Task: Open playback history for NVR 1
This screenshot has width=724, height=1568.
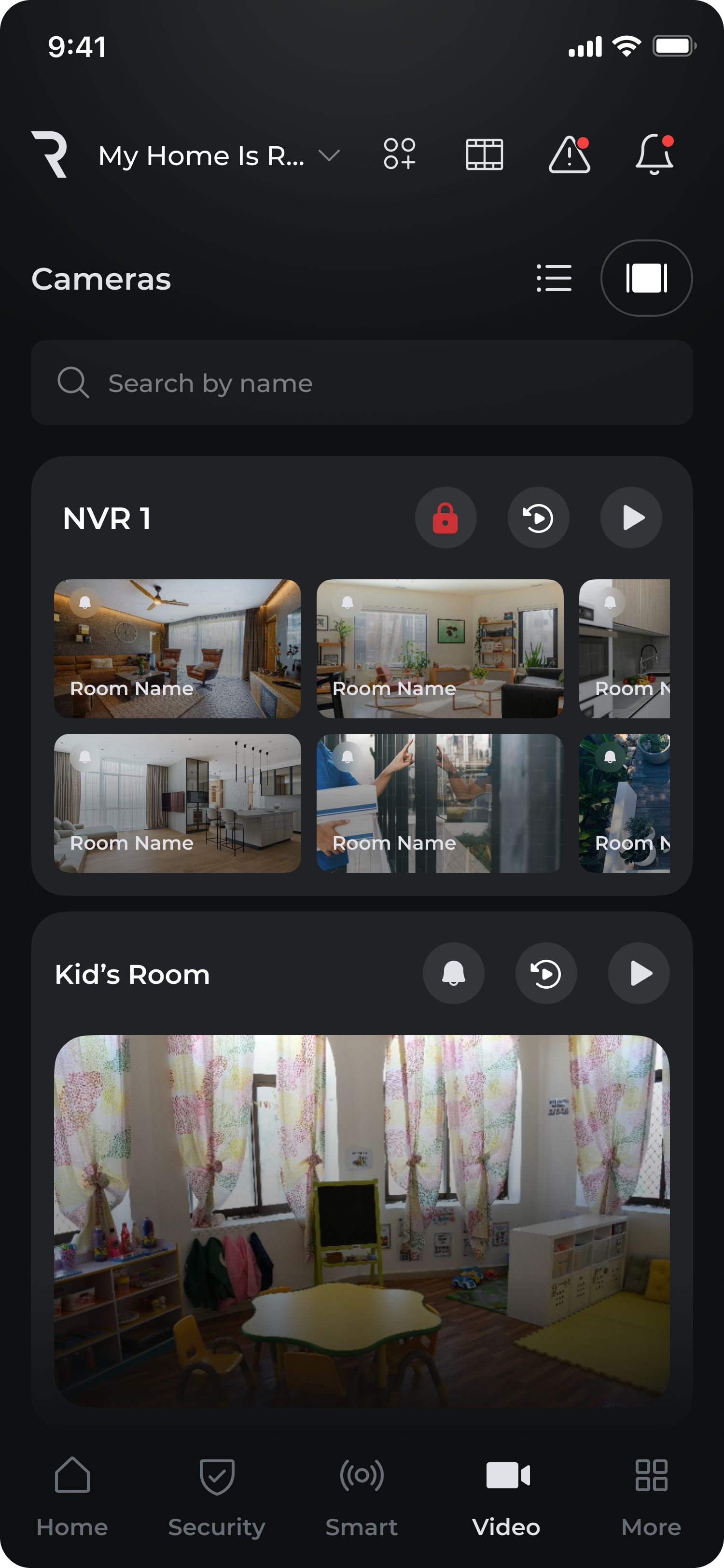Action: pos(539,518)
